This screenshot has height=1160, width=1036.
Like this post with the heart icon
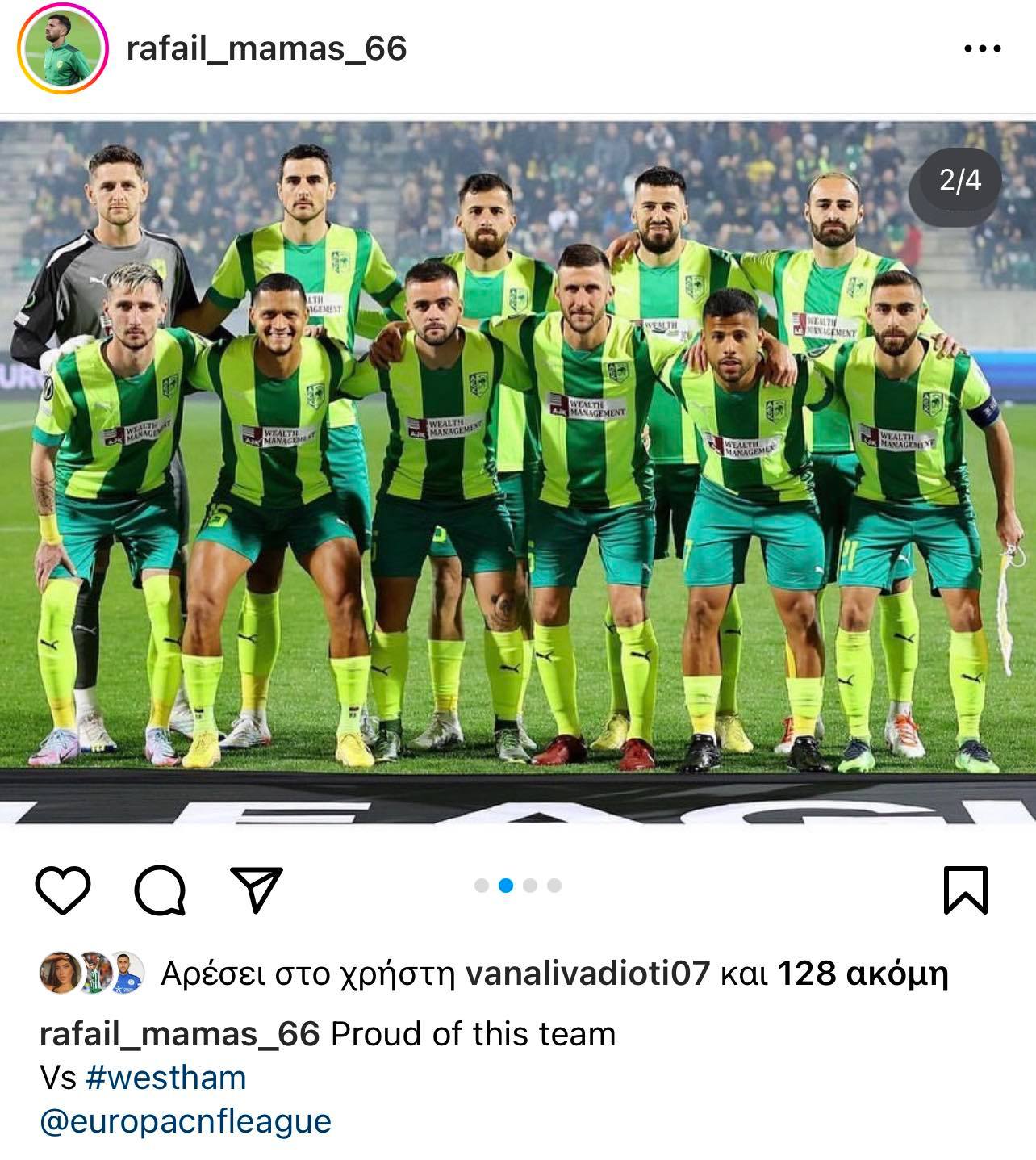pyautogui.click(x=63, y=890)
